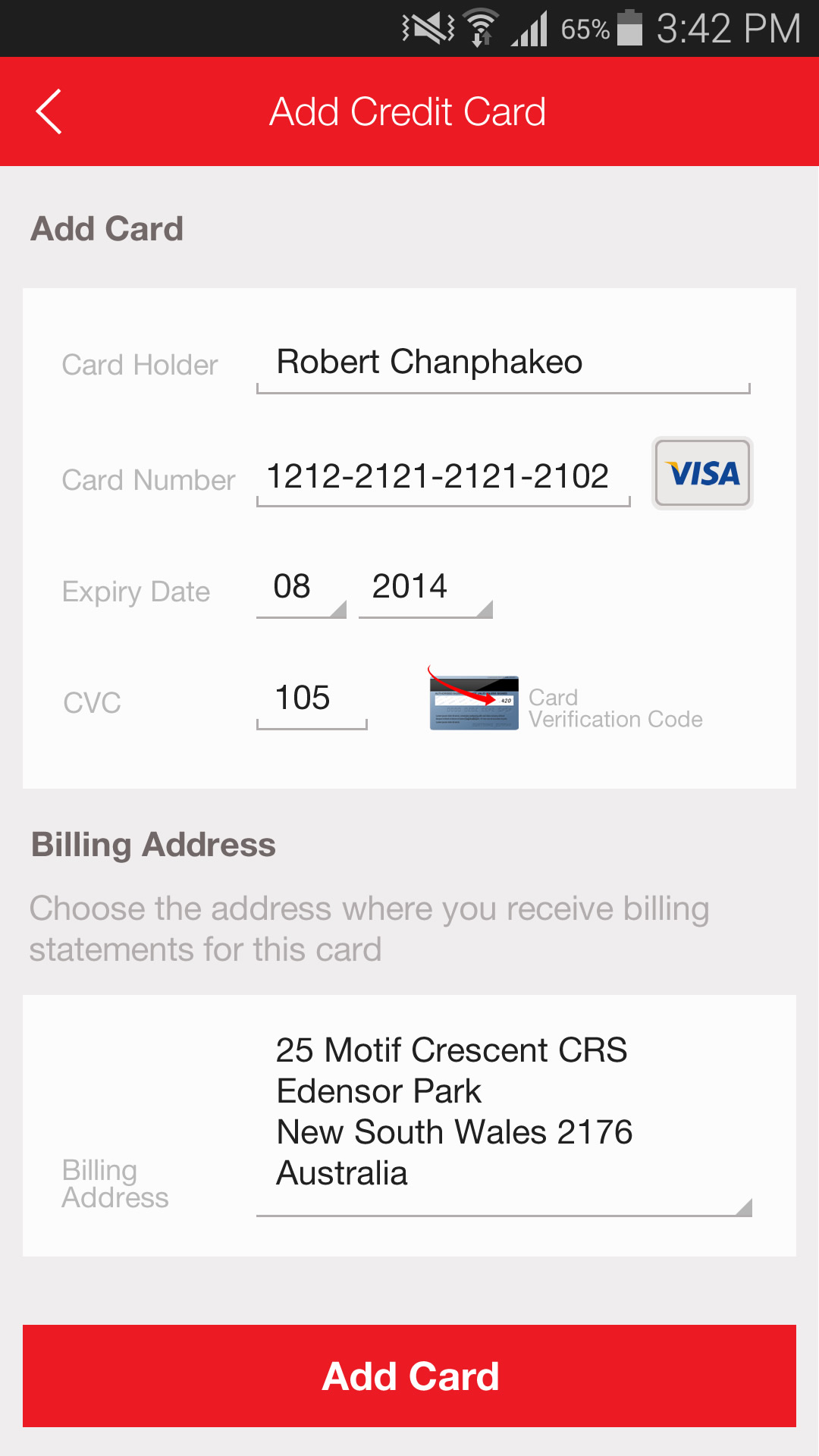Edit the CVC field
This screenshot has height=1456, width=819.
(312, 698)
